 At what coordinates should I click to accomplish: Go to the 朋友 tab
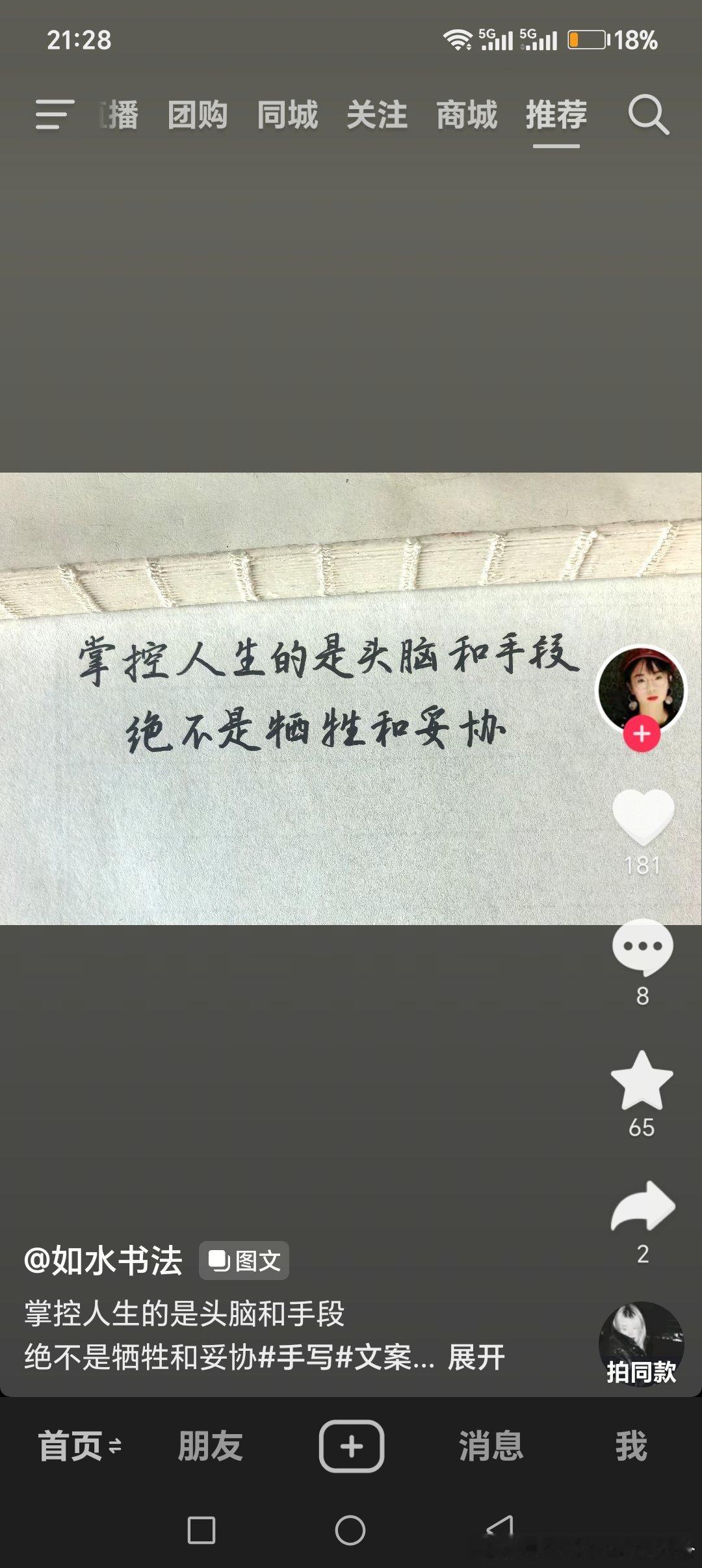pos(210,1446)
